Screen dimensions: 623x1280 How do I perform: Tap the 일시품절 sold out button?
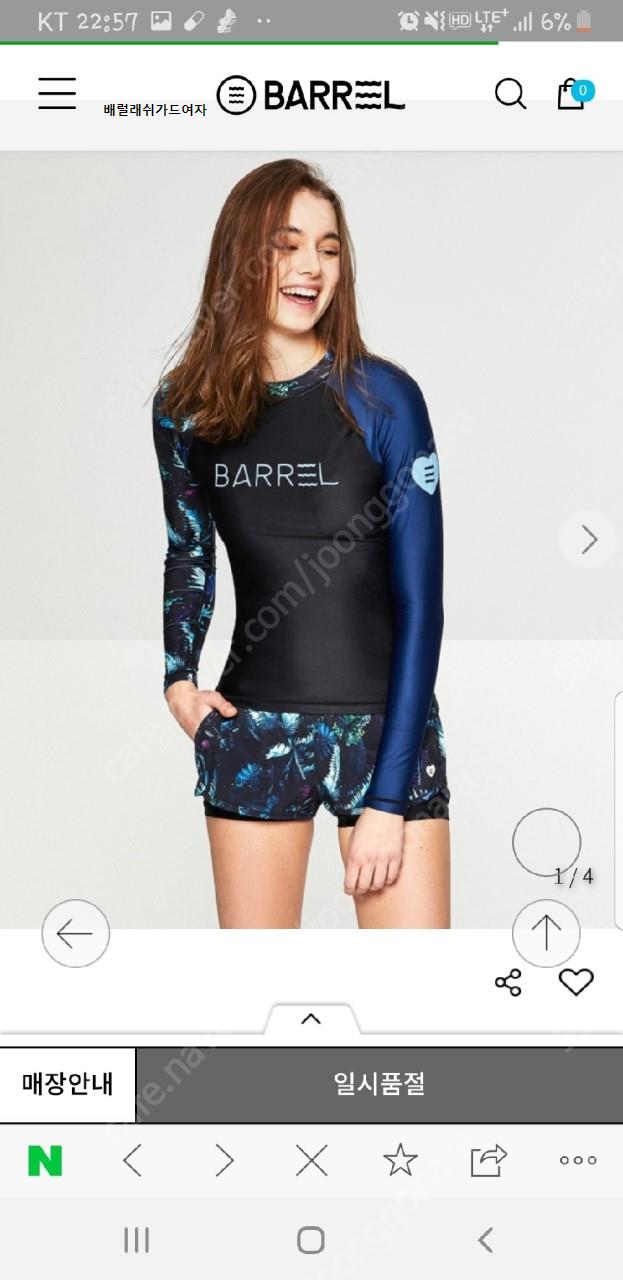[x=379, y=1084]
